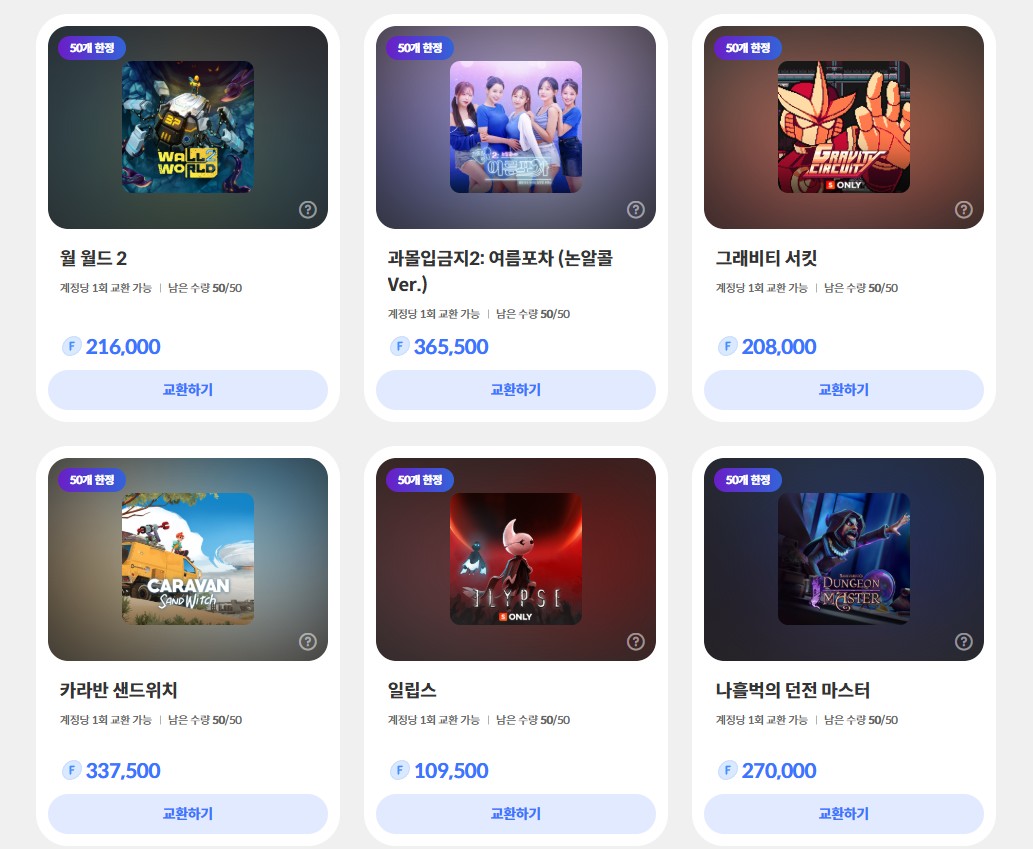Check info icon on 나흘벅의 던전 마스터
1033x849 pixels.
click(964, 641)
